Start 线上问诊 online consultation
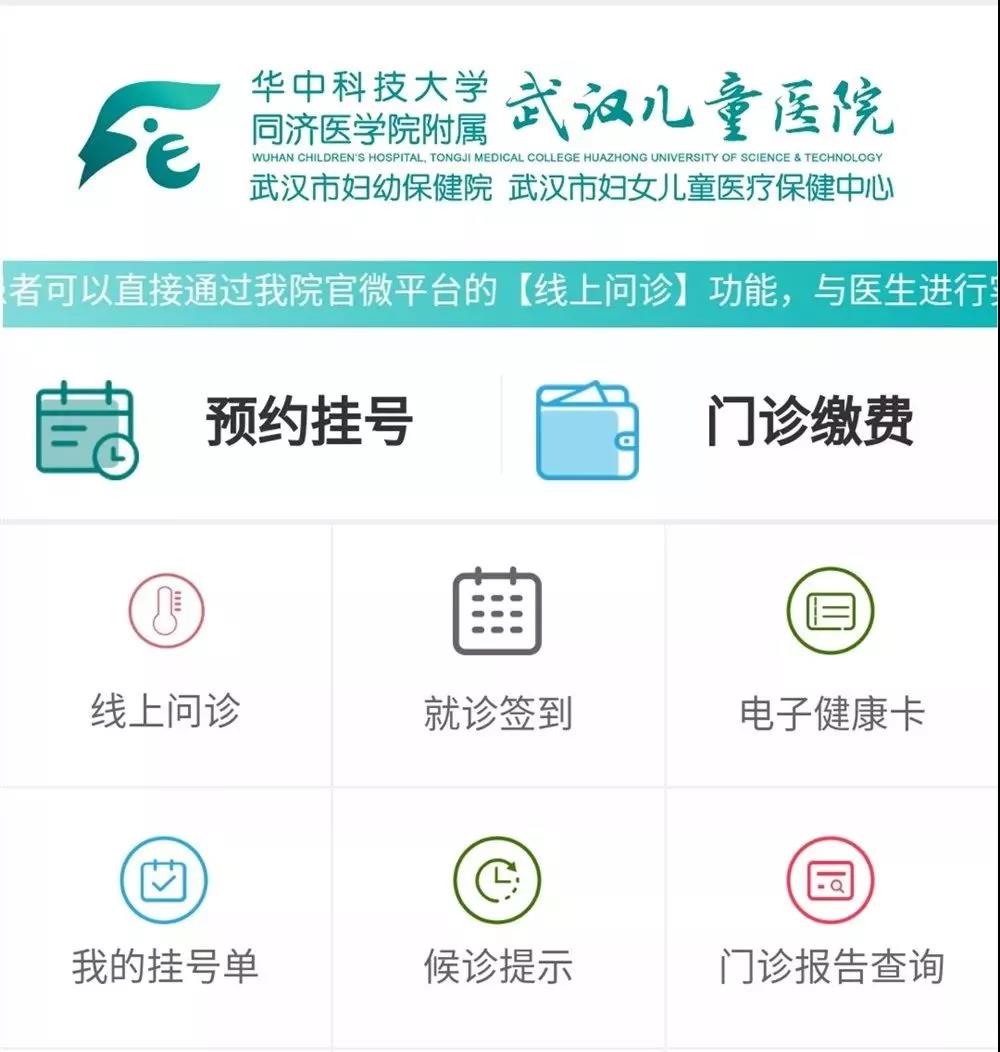 [166, 655]
